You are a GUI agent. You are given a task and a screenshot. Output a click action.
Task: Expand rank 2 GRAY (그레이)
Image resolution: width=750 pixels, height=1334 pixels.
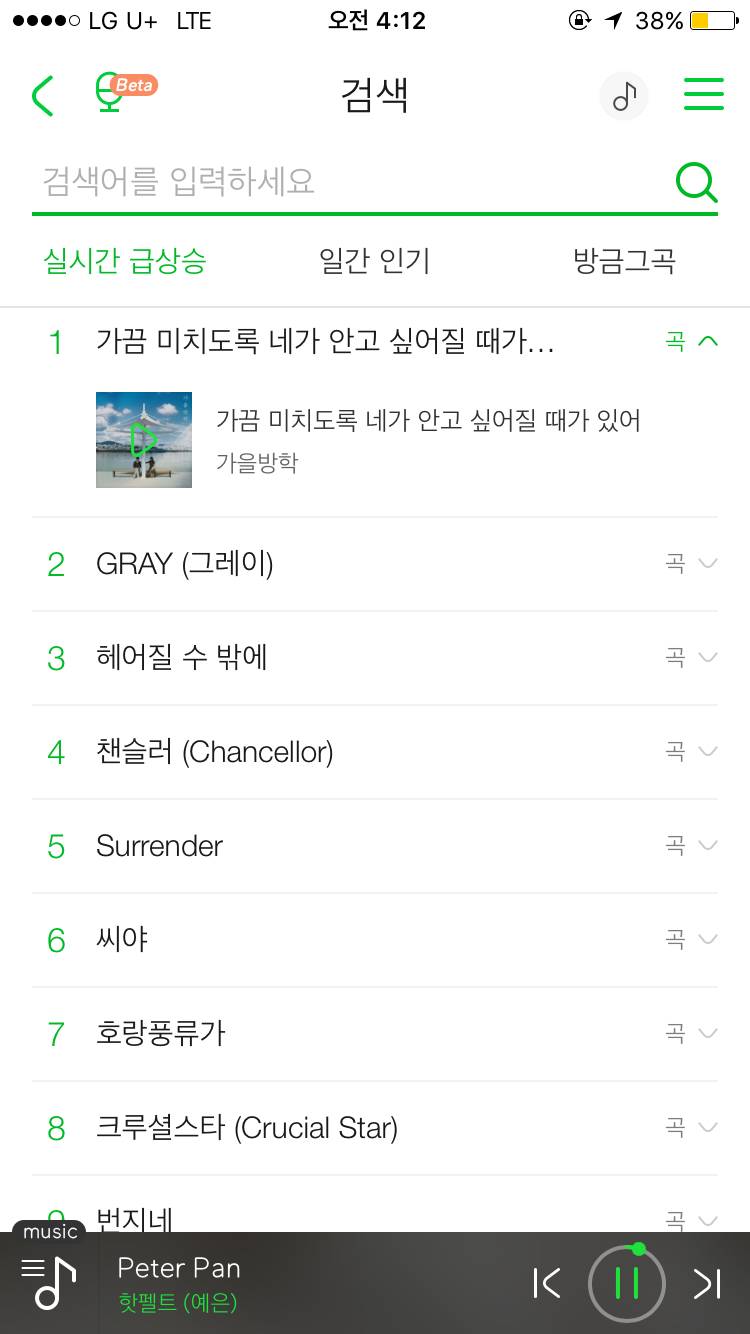pyautogui.click(x=706, y=564)
